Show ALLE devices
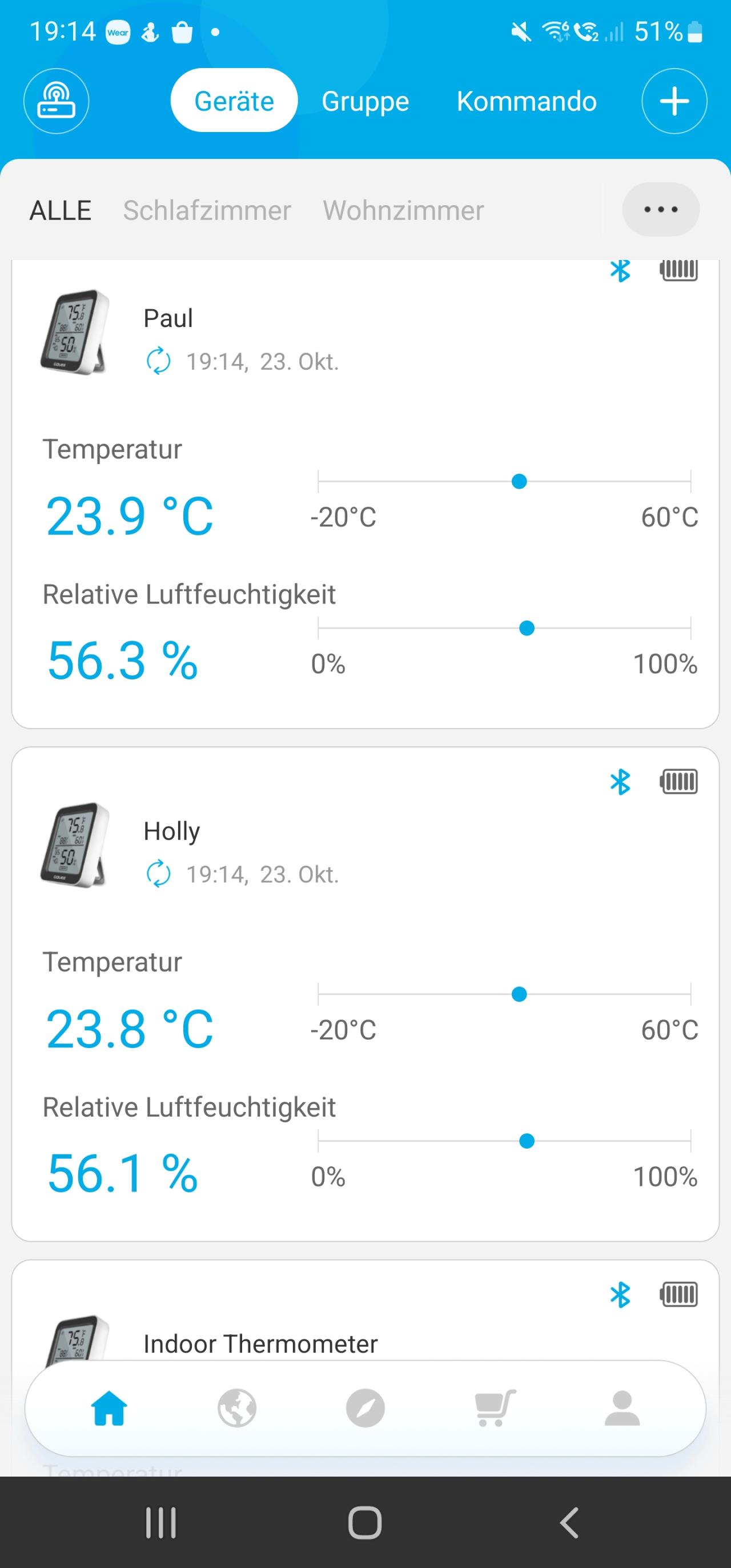This screenshot has height=1568, width=731. 61,211
